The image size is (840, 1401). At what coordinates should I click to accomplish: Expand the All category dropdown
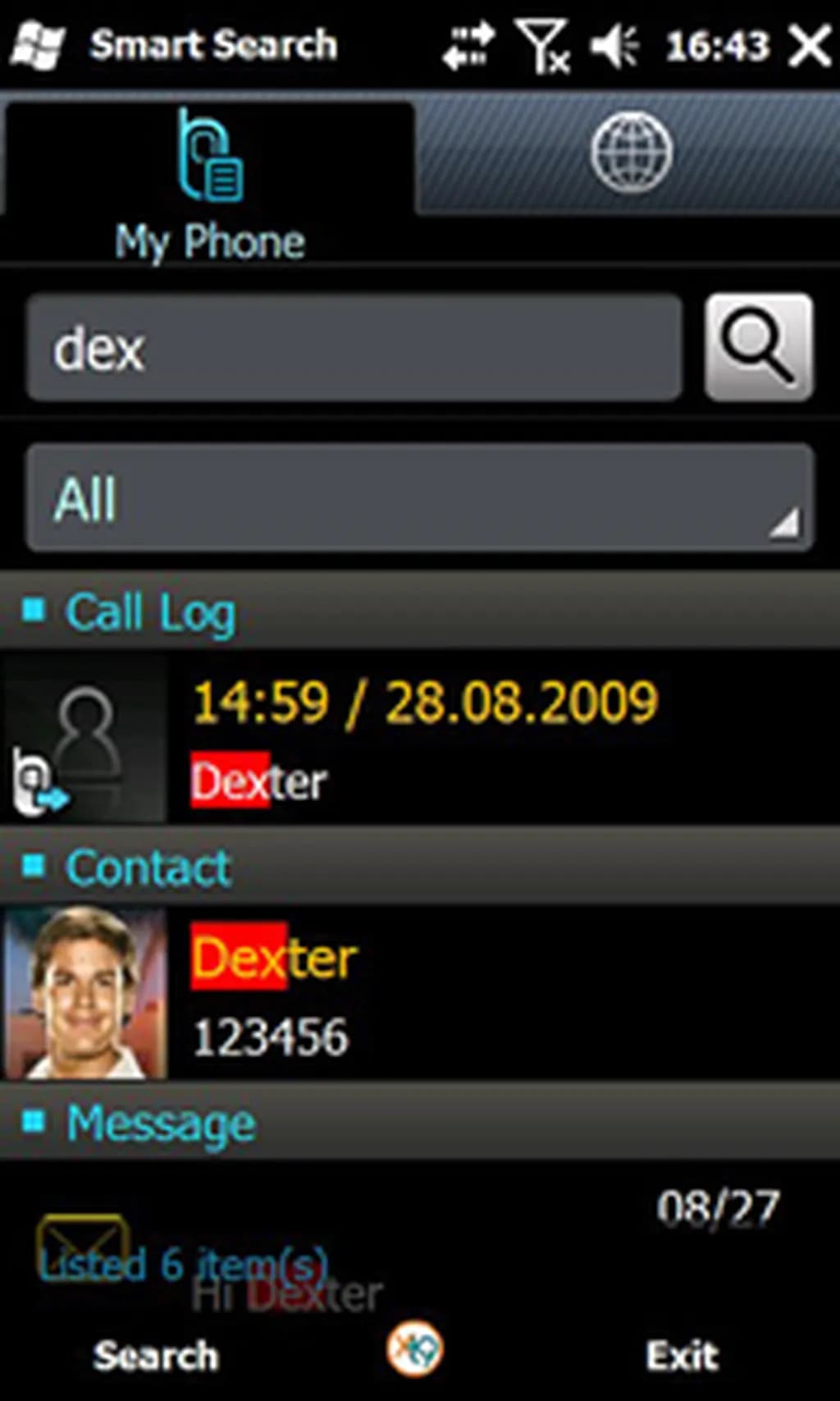(420, 498)
